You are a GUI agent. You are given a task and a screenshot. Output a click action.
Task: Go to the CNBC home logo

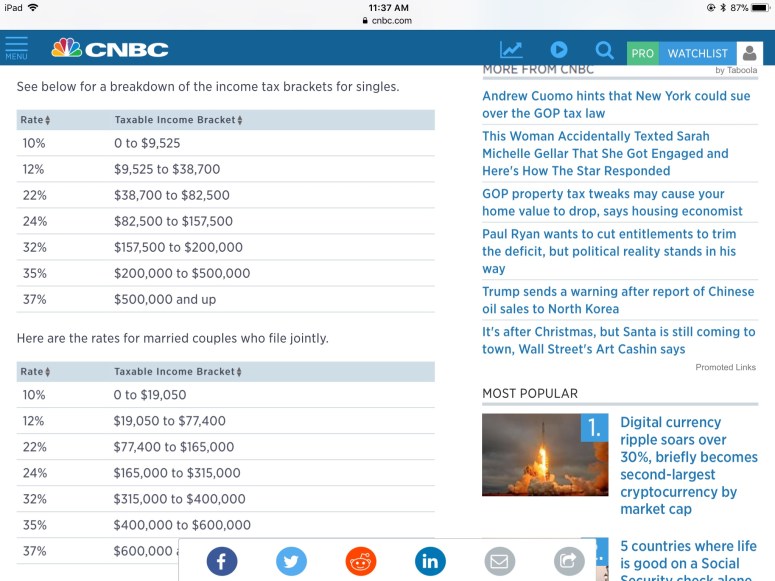[x=110, y=49]
